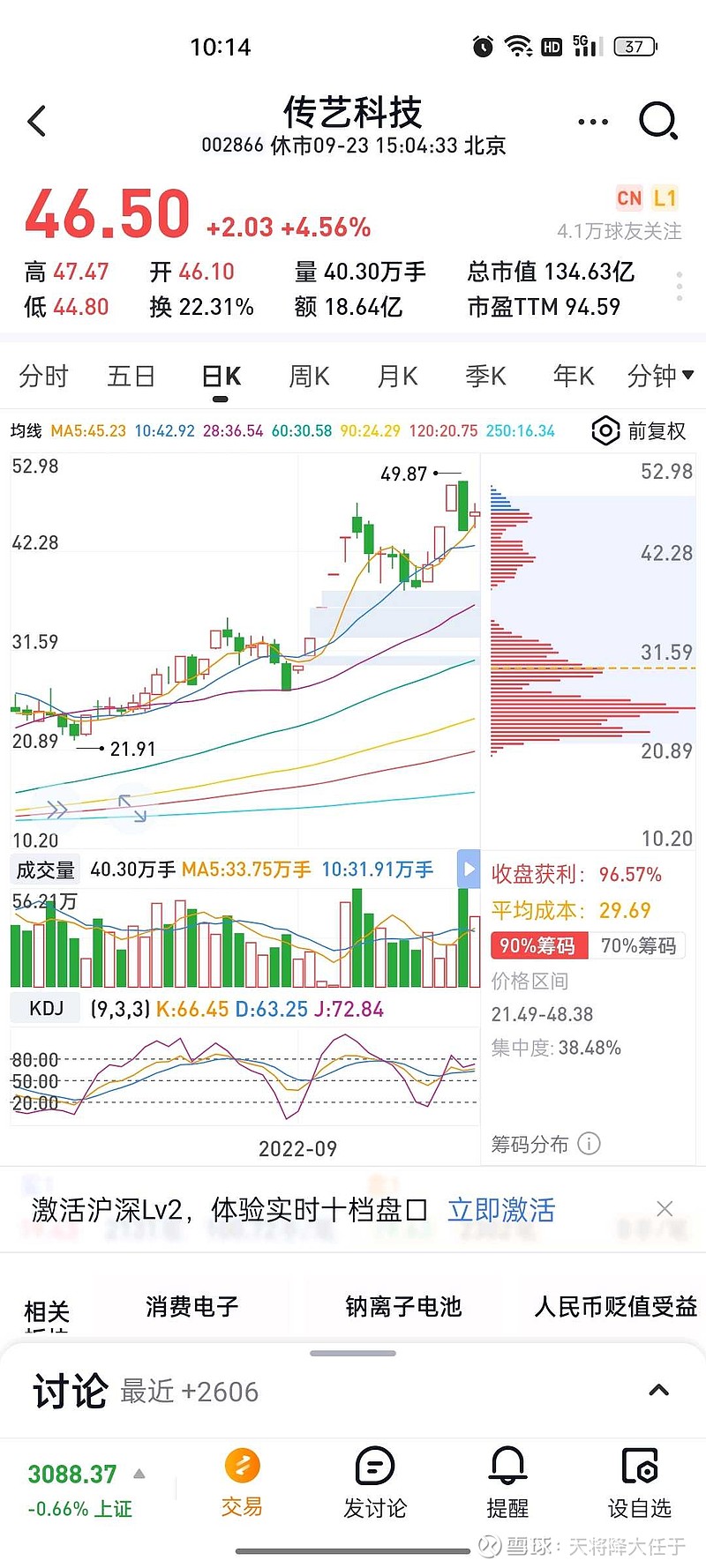The height and width of the screenshot is (1568, 706).
Task: Open the 消费电子 related sector
Action: coord(192,1306)
